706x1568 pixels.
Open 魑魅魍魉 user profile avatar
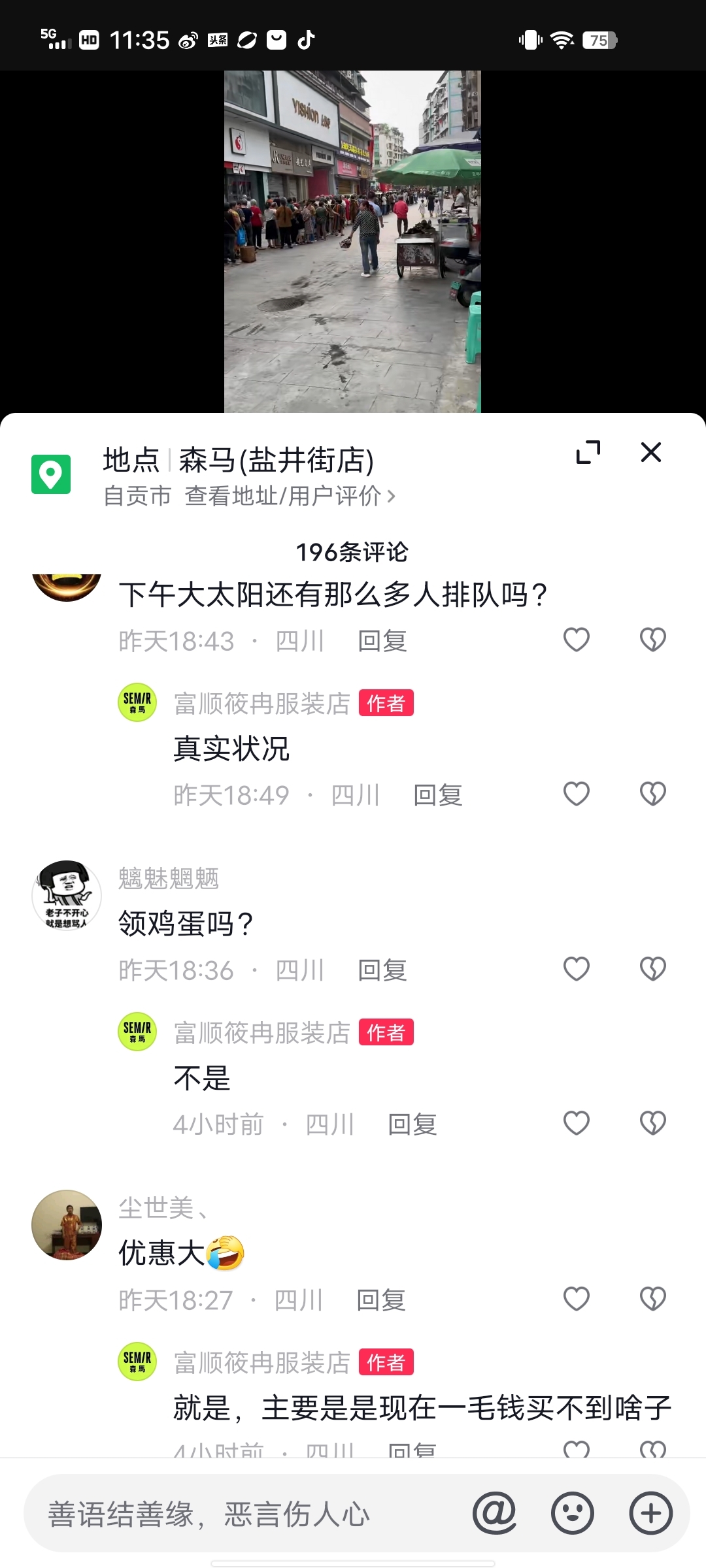pyautogui.click(x=67, y=895)
